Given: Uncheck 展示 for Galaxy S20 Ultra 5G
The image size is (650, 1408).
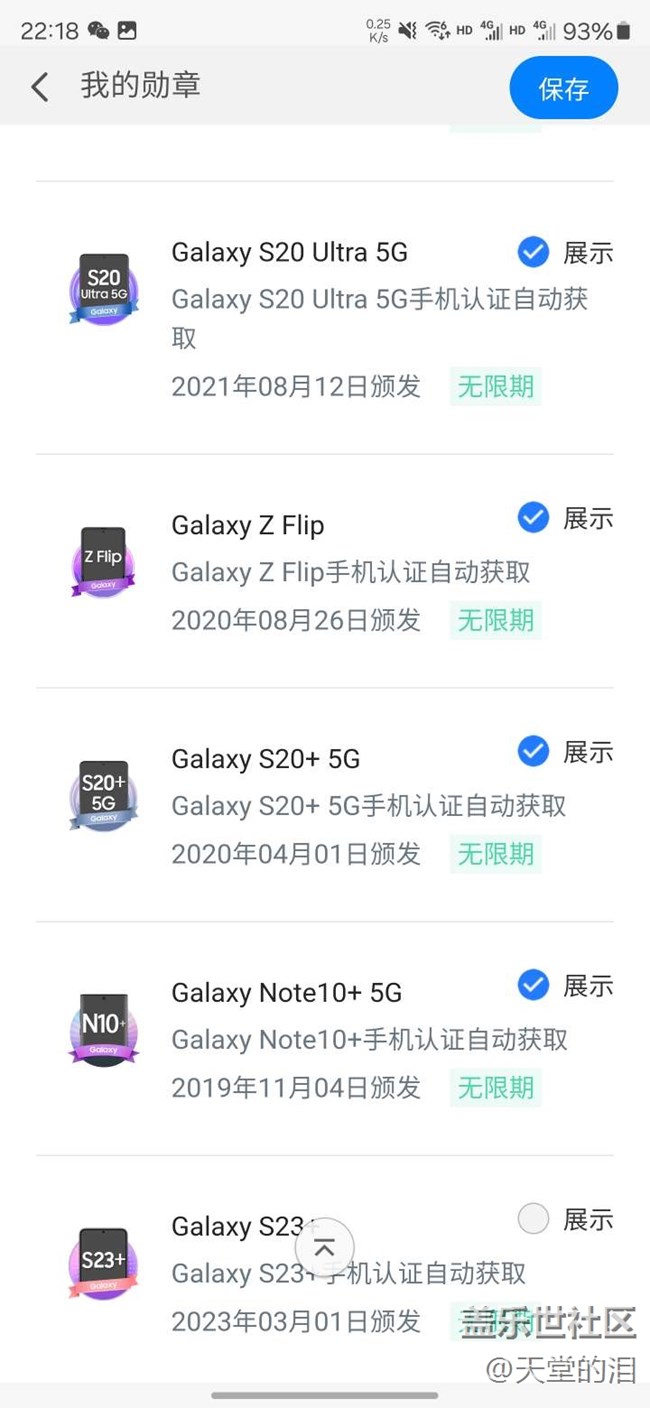Looking at the screenshot, I should tap(533, 252).
